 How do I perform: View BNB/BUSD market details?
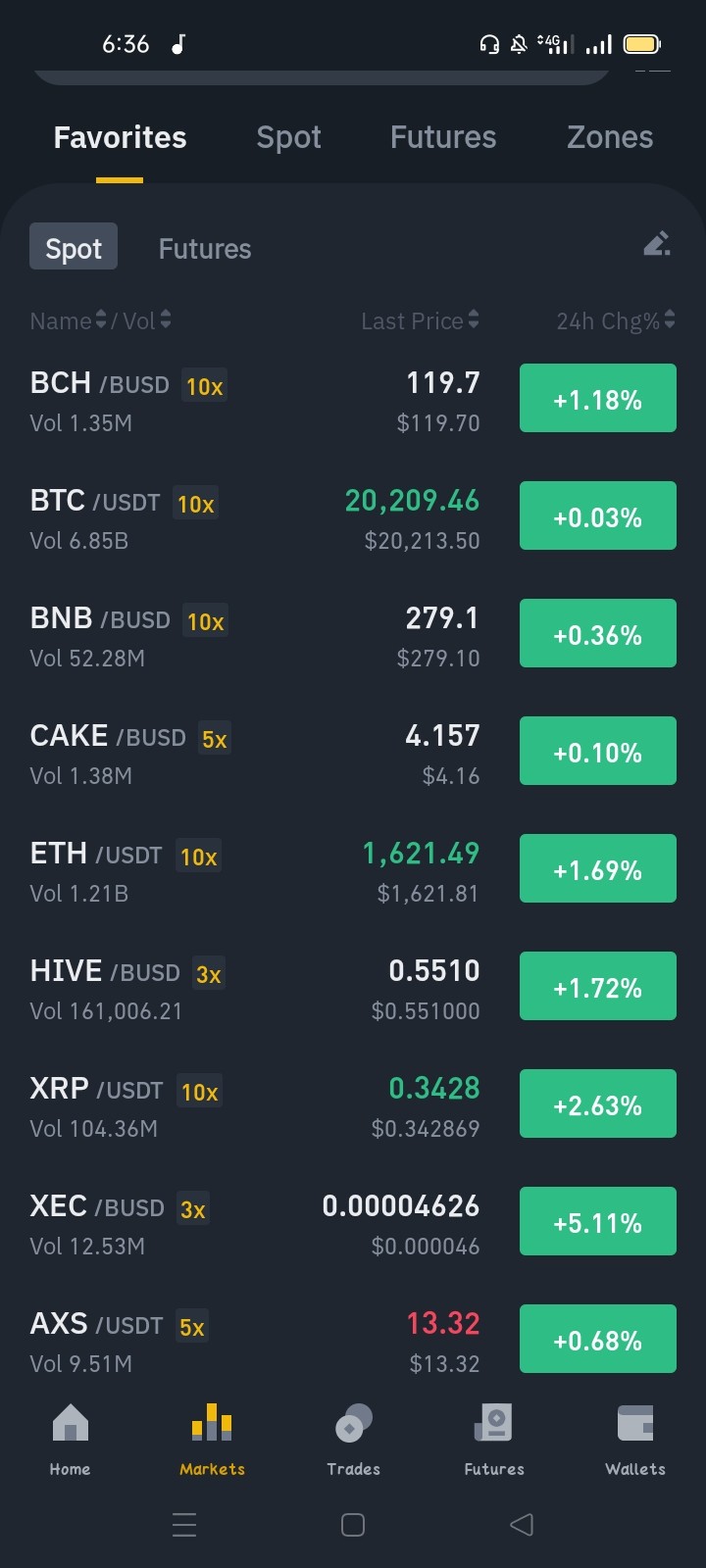(x=353, y=635)
